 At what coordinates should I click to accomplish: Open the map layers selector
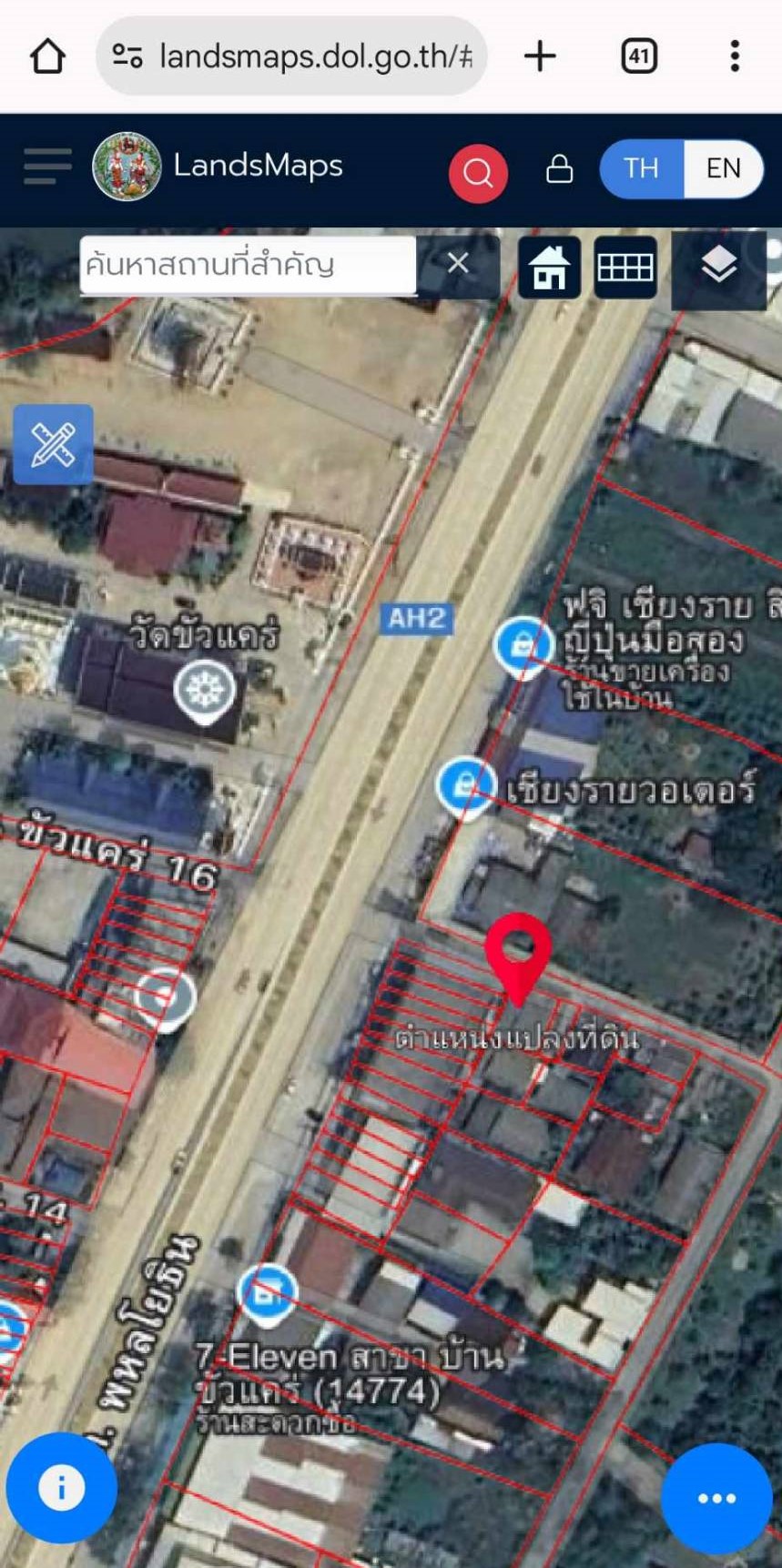pyautogui.click(x=719, y=266)
